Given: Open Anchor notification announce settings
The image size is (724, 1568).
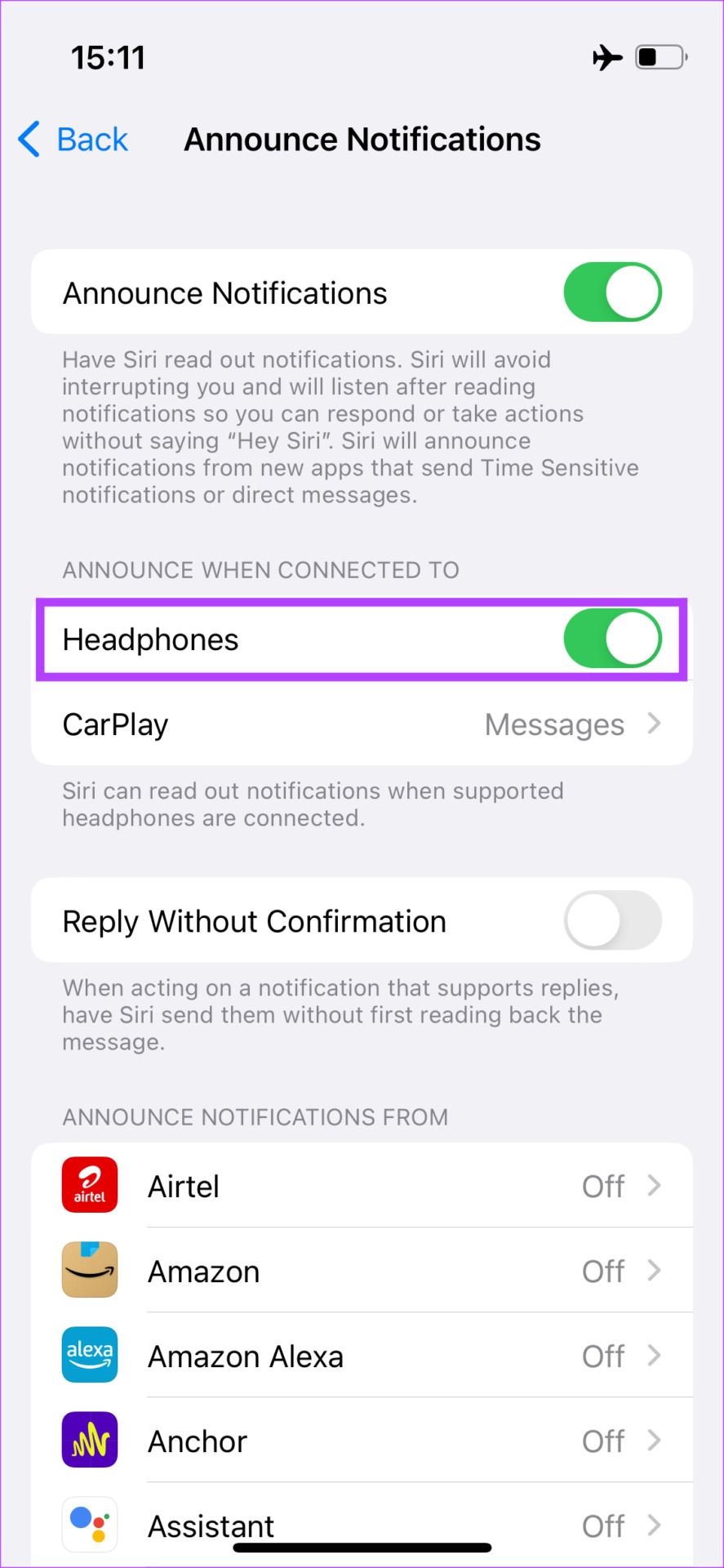Looking at the screenshot, I should [x=362, y=1440].
